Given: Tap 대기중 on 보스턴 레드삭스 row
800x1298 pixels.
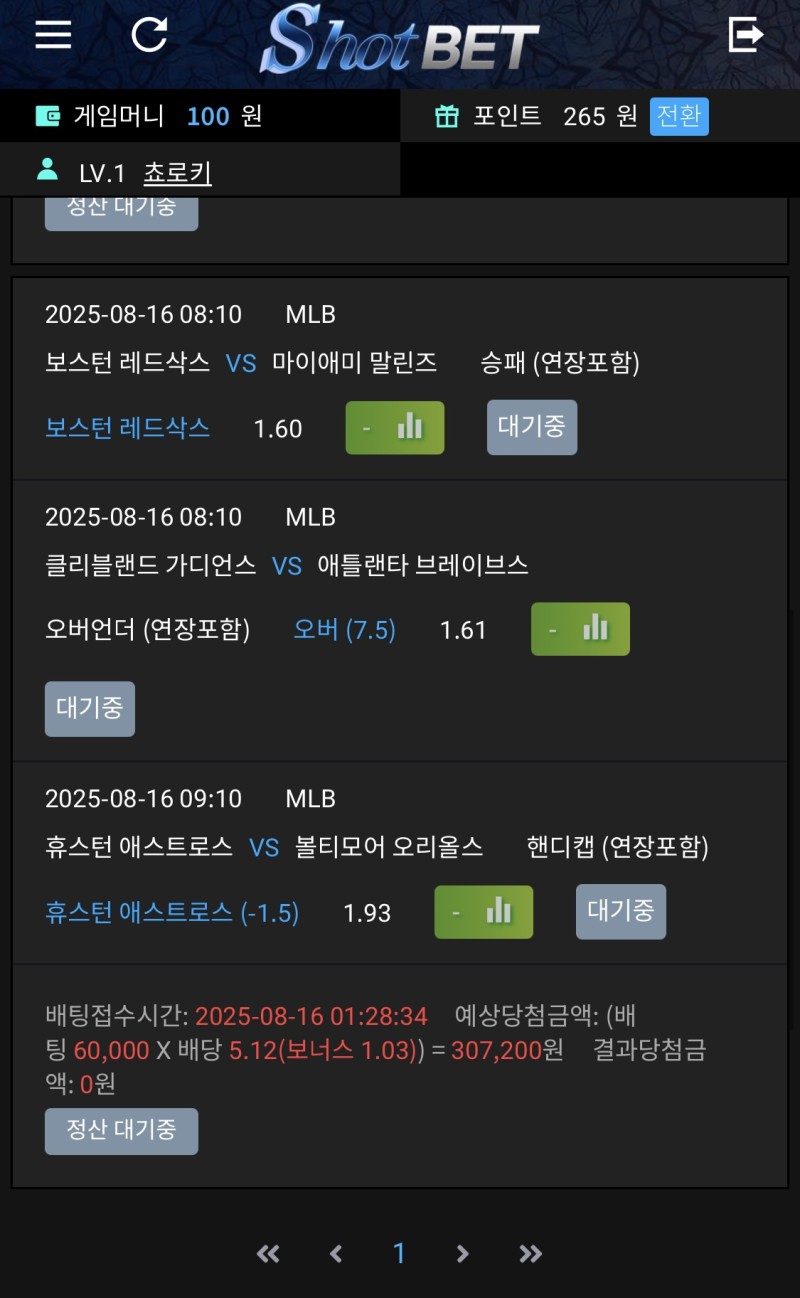Looking at the screenshot, I should click(x=532, y=427).
